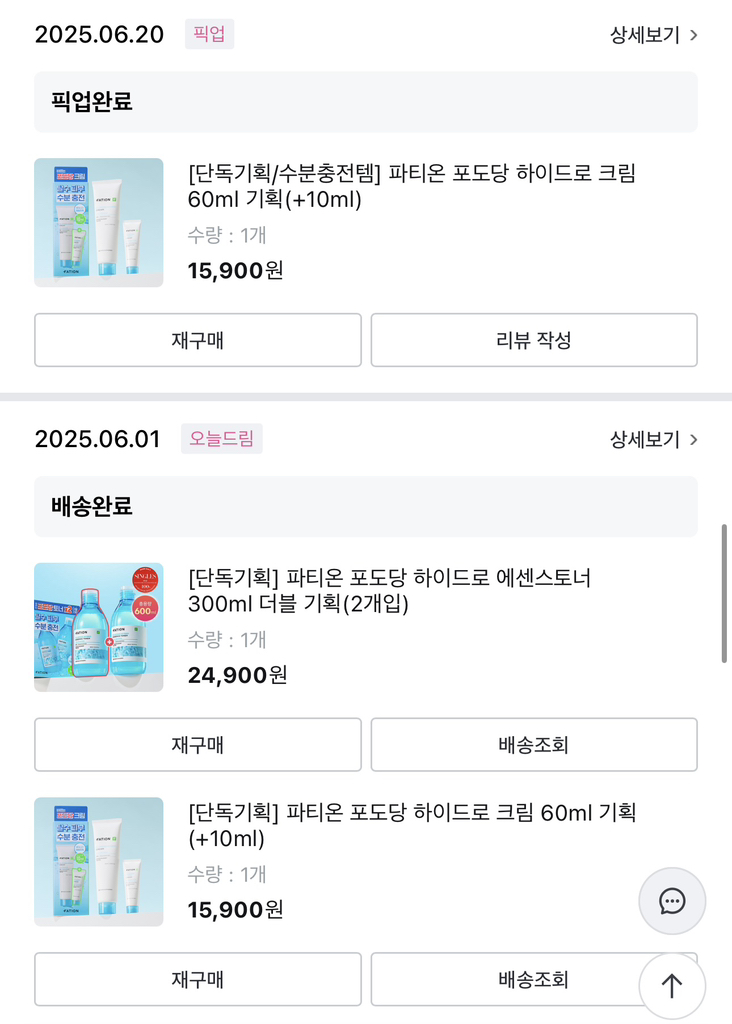The image size is (732, 1024).
Task: Open the 배송완료 hydro cream product image
Action: coord(99,861)
